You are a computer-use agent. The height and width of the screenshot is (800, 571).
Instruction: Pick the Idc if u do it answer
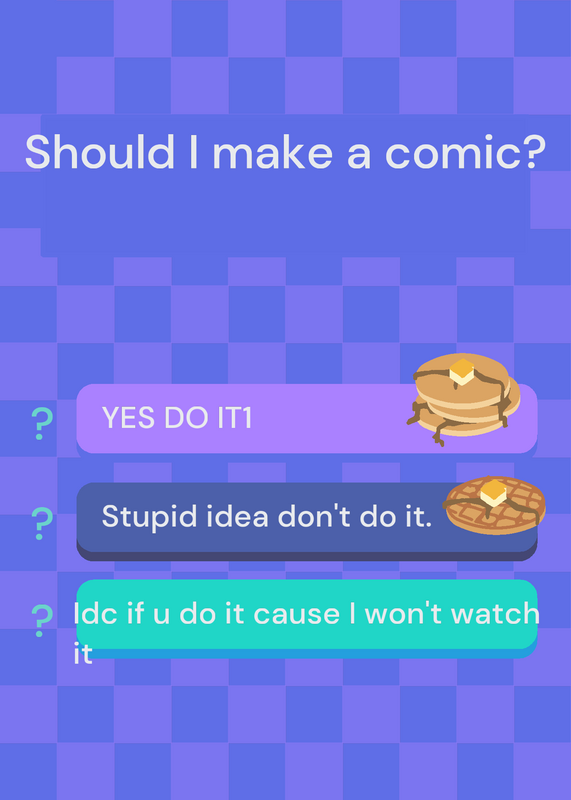[x=307, y=614]
